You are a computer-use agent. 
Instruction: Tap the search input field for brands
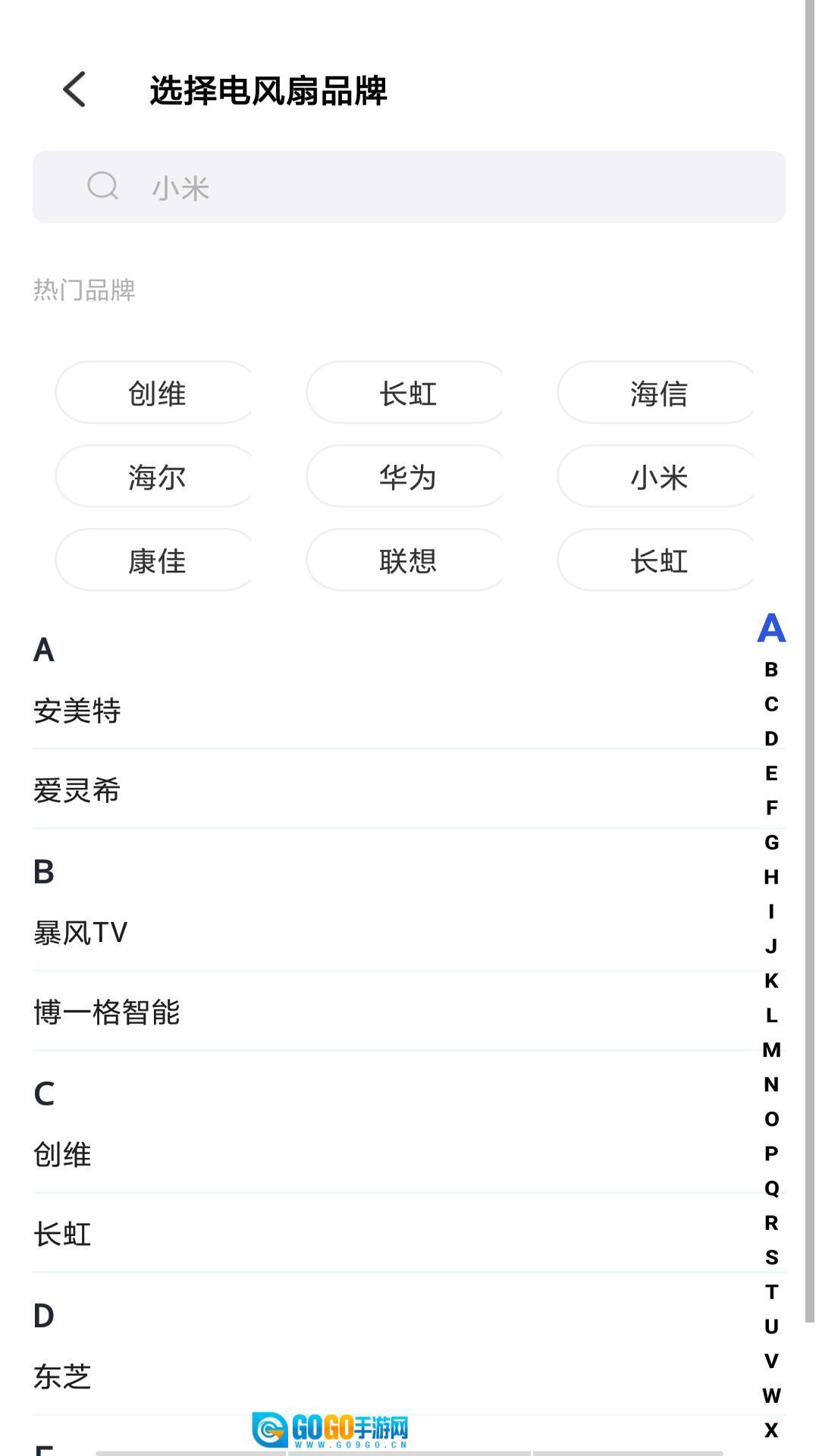409,187
